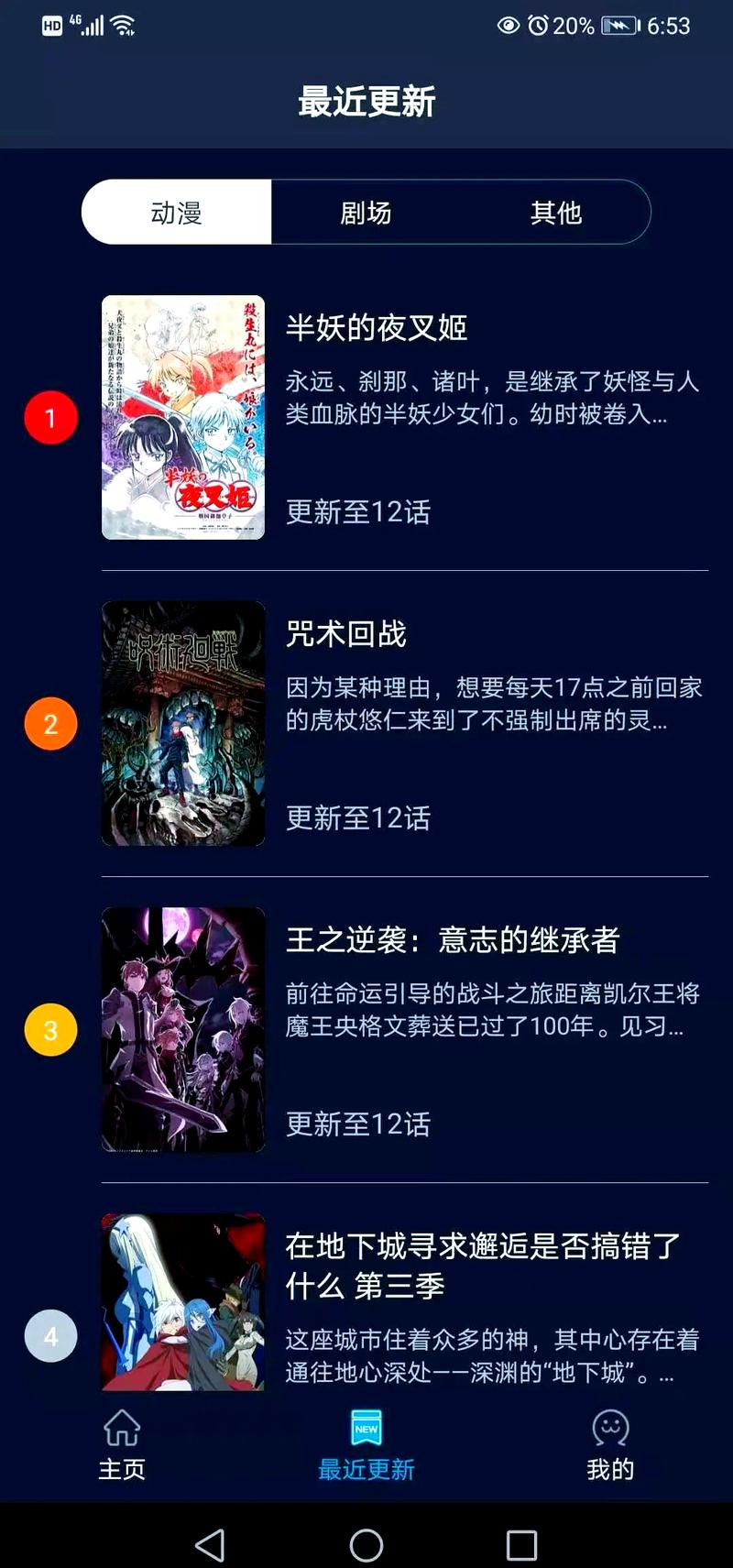Select the yellow number 3 rank badge
This screenshot has width=733, height=1568.
[50, 1031]
